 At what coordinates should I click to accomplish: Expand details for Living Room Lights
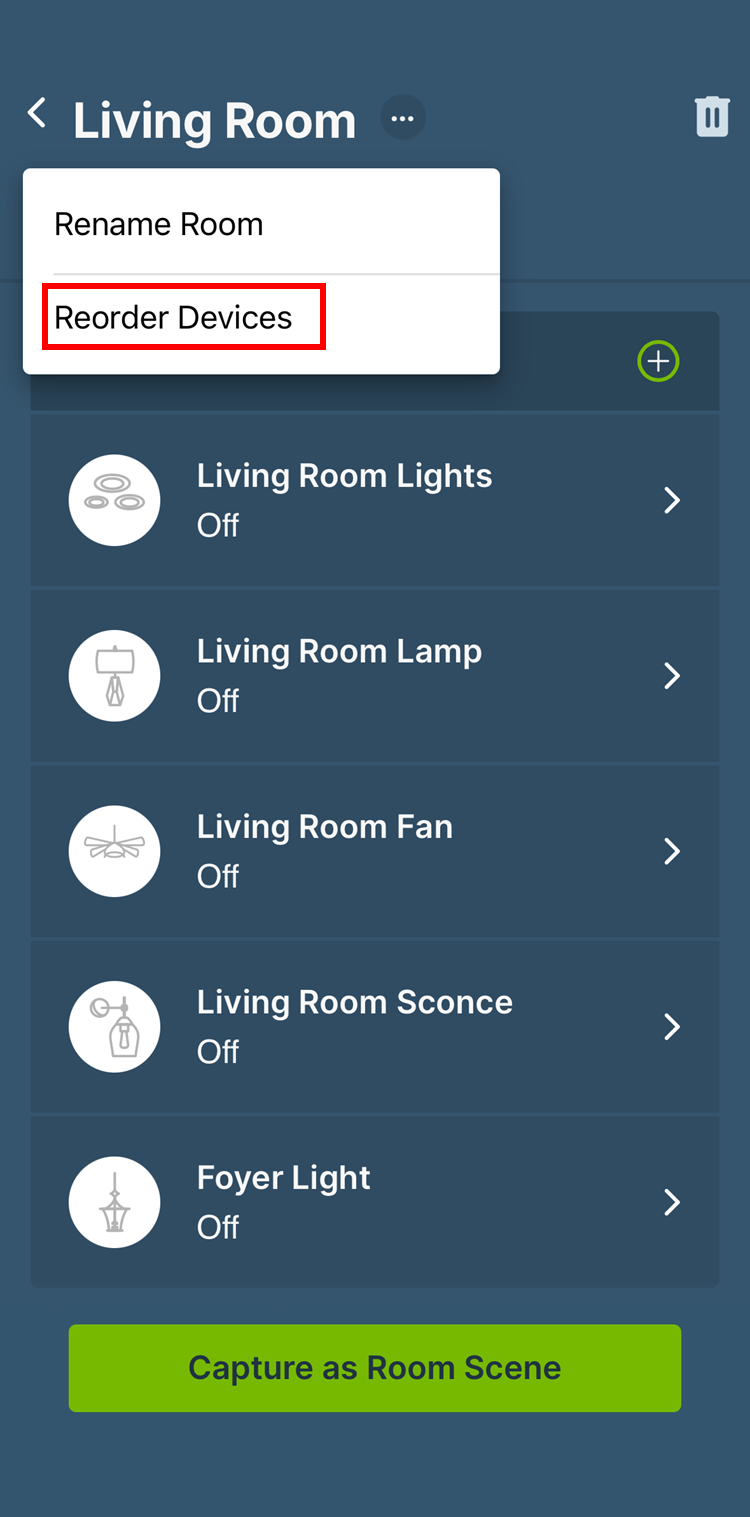click(671, 500)
